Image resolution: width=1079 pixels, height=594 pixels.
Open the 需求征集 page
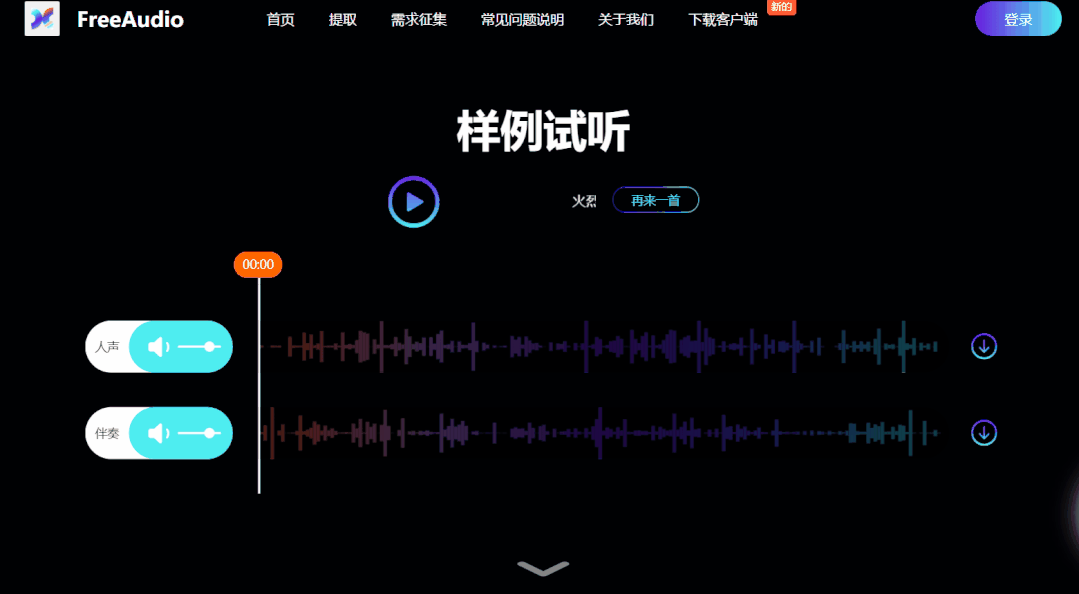coord(419,19)
